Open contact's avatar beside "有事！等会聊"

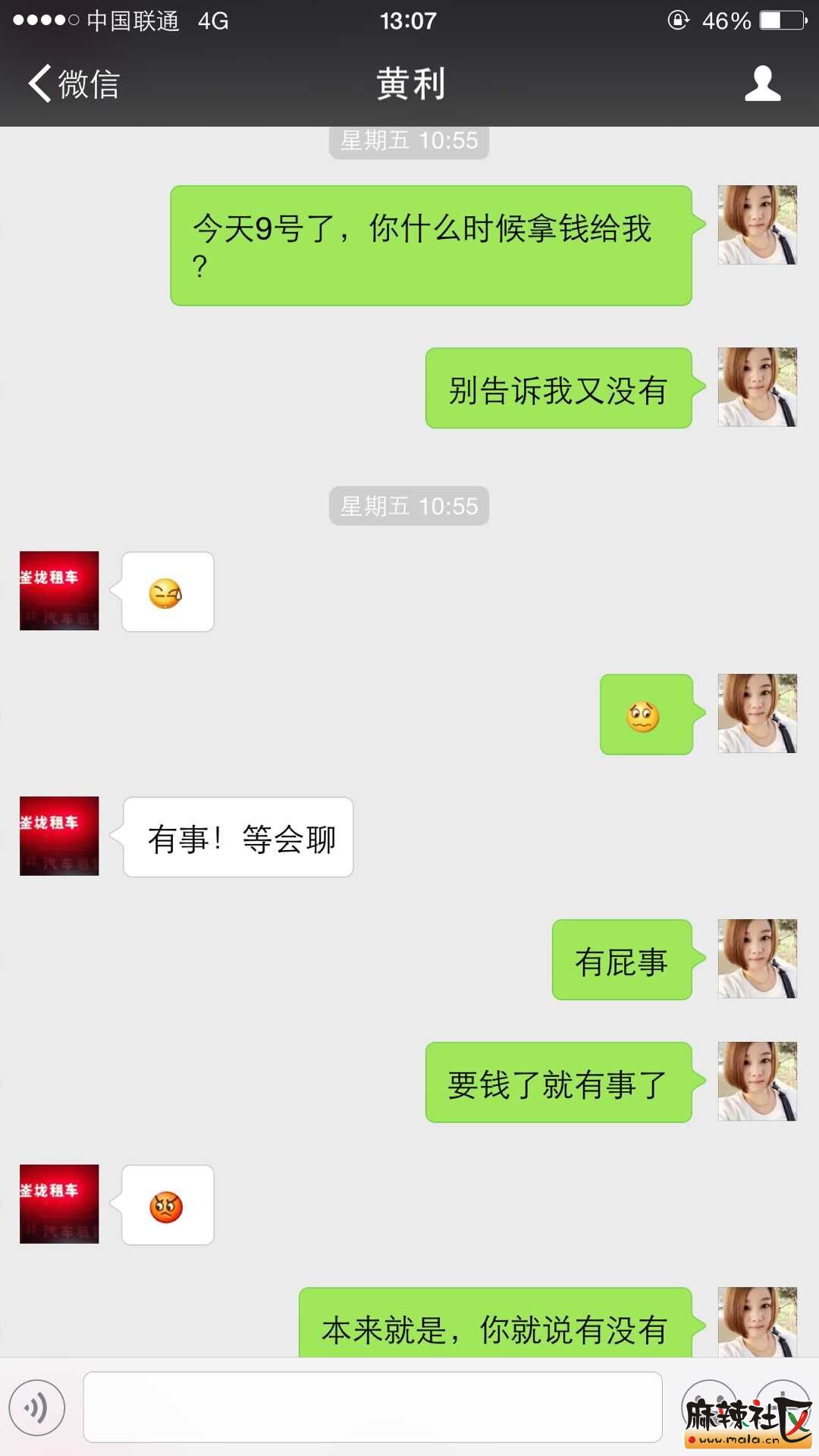pyautogui.click(x=59, y=836)
